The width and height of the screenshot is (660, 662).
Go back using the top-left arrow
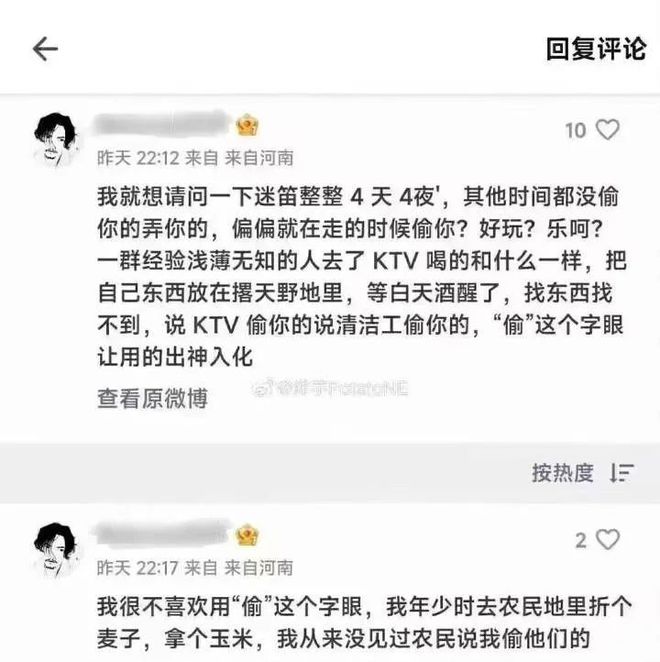click(x=45, y=48)
